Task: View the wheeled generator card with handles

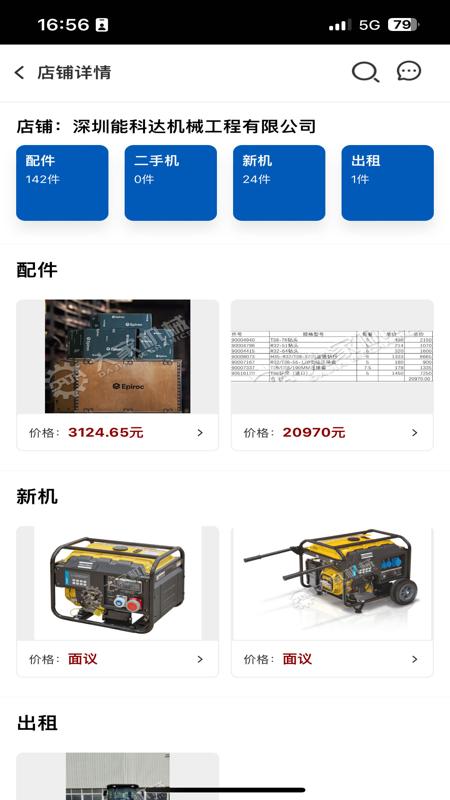Action: tap(332, 602)
